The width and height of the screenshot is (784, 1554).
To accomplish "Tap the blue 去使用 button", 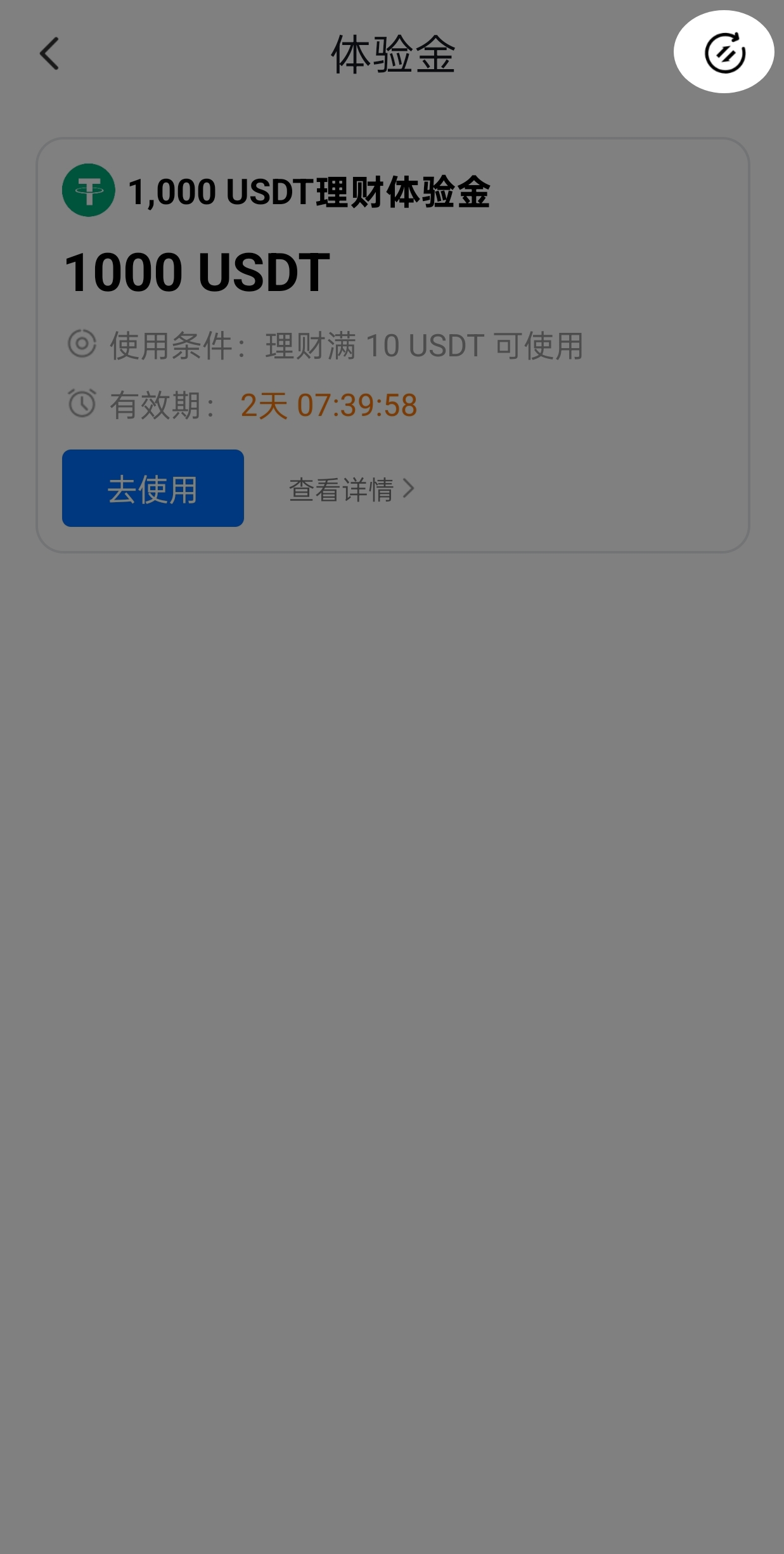I will tap(152, 488).
